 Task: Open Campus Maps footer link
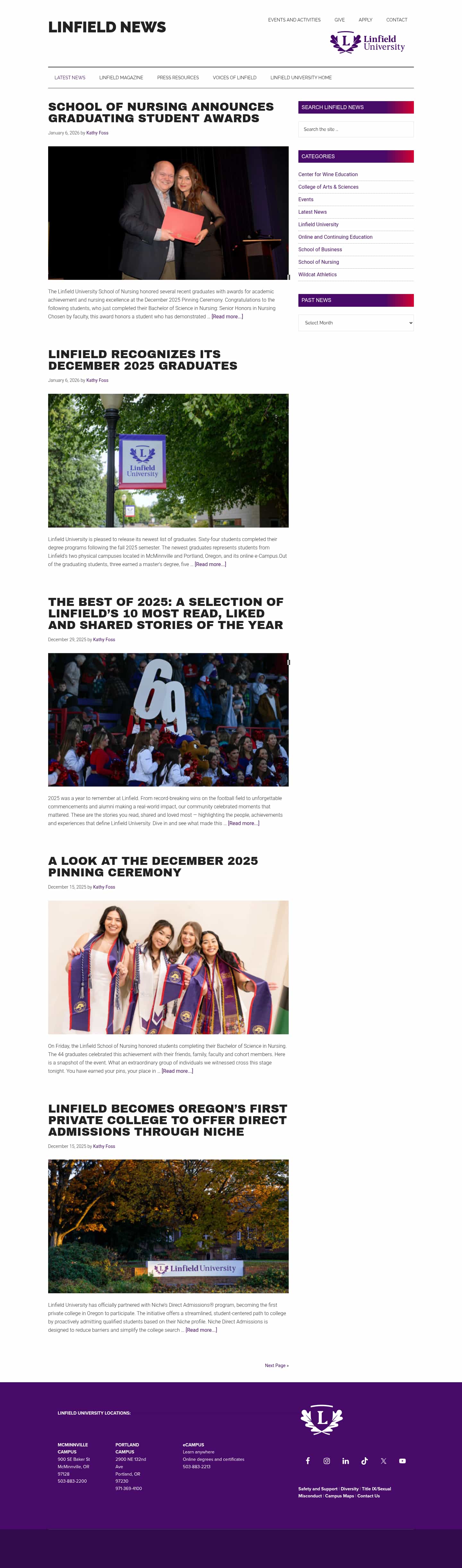click(339, 1495)
